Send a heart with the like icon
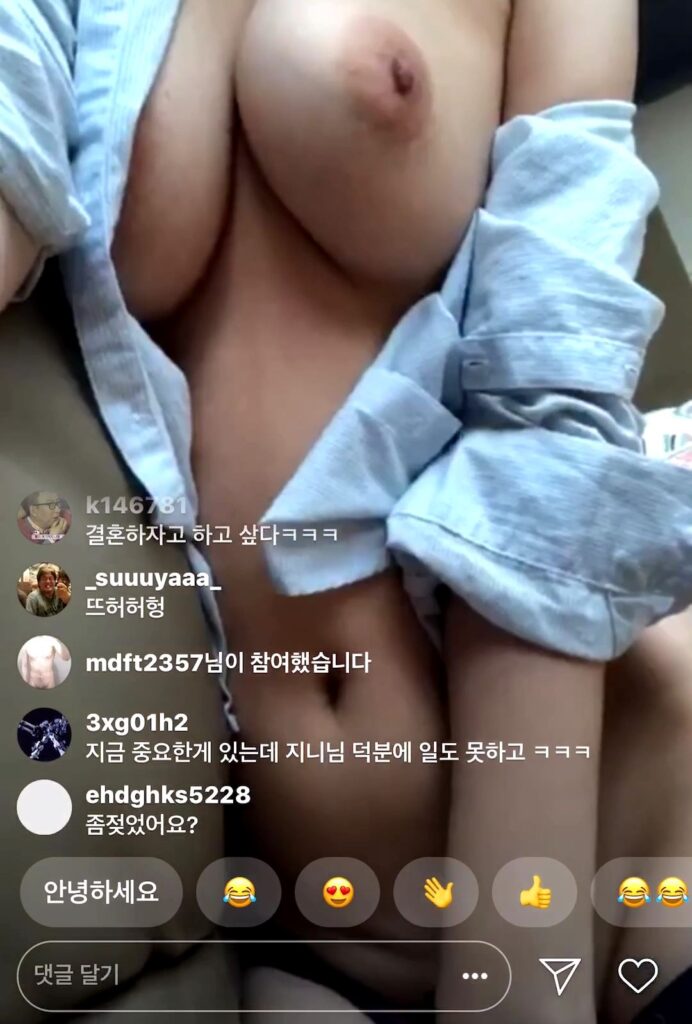Viewport: 692px width, 1024px height. coord(638,975)
